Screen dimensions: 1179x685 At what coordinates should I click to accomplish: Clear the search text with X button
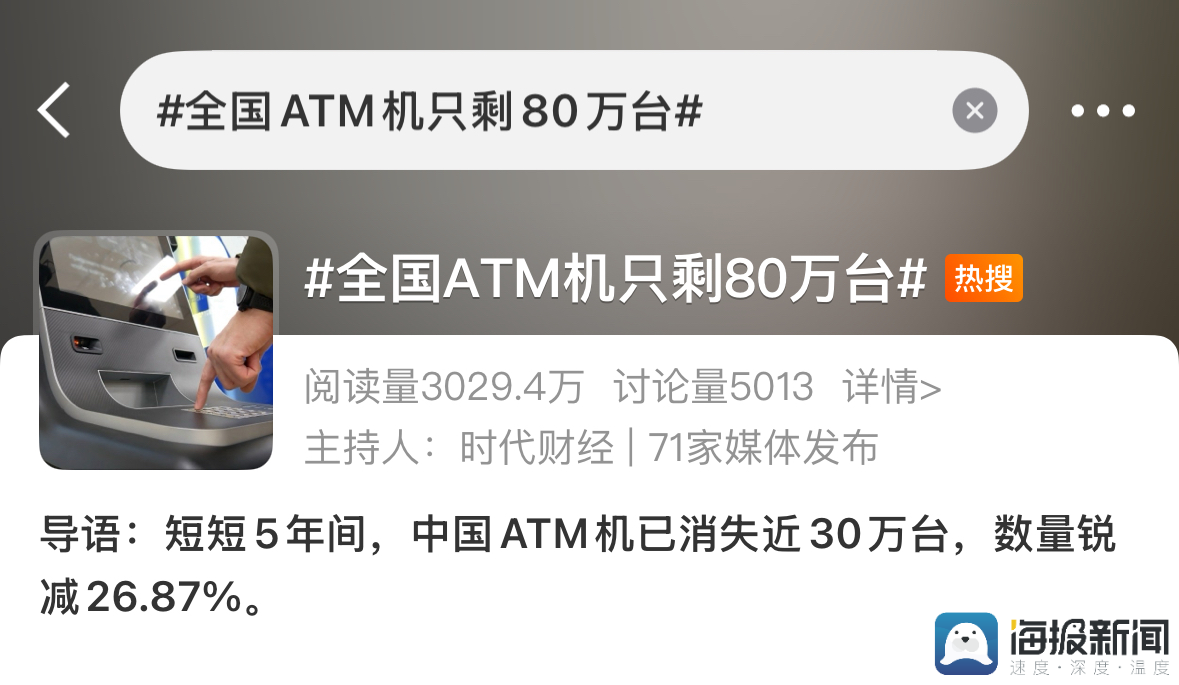pos(974,110)
